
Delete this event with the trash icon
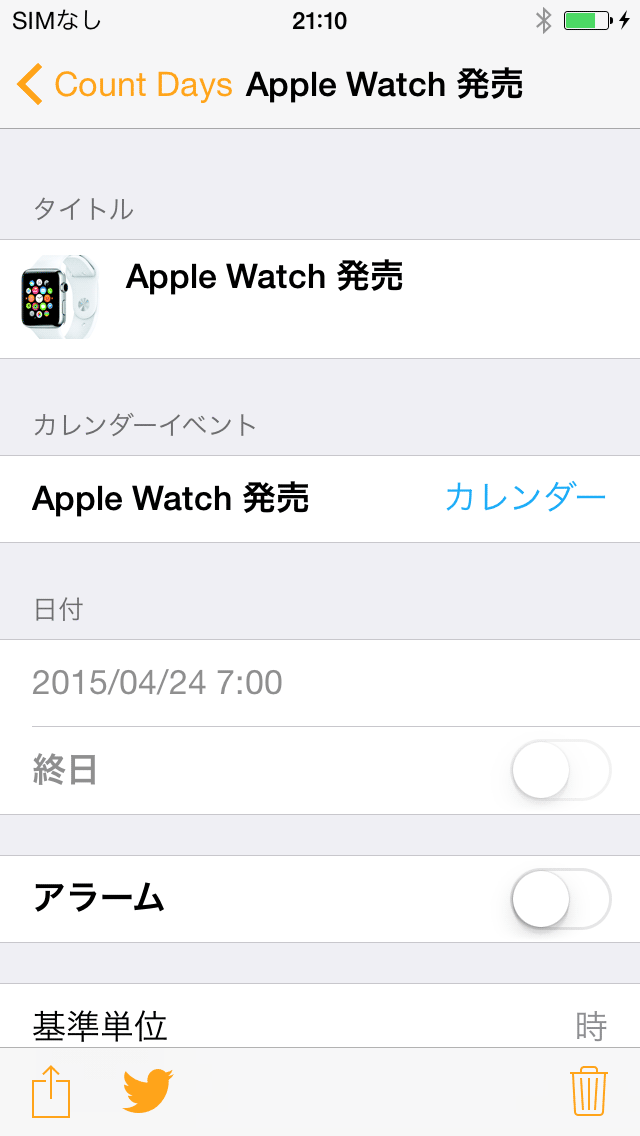[589, 1091]
